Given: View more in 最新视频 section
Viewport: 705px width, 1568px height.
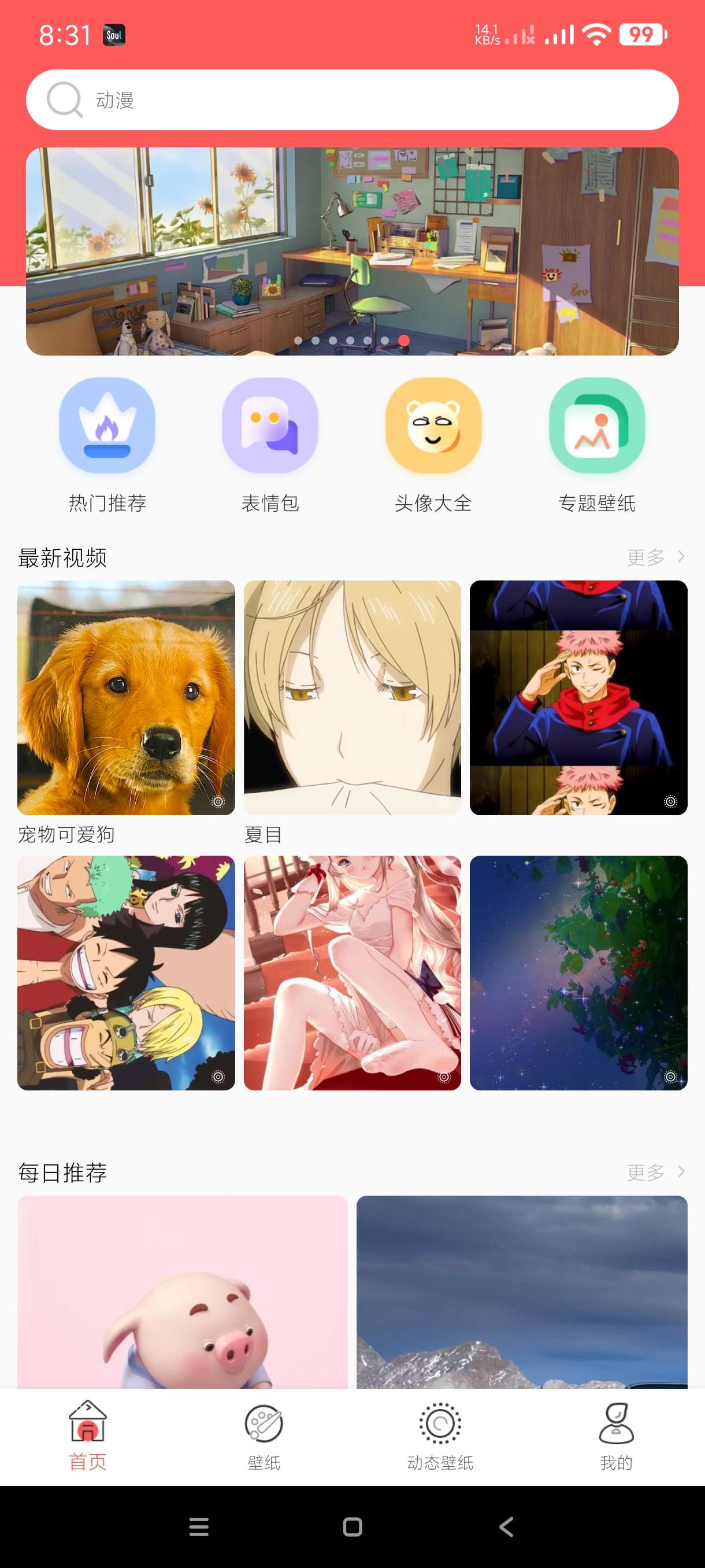Looking at the screenshot, I should tap(655, 557).
